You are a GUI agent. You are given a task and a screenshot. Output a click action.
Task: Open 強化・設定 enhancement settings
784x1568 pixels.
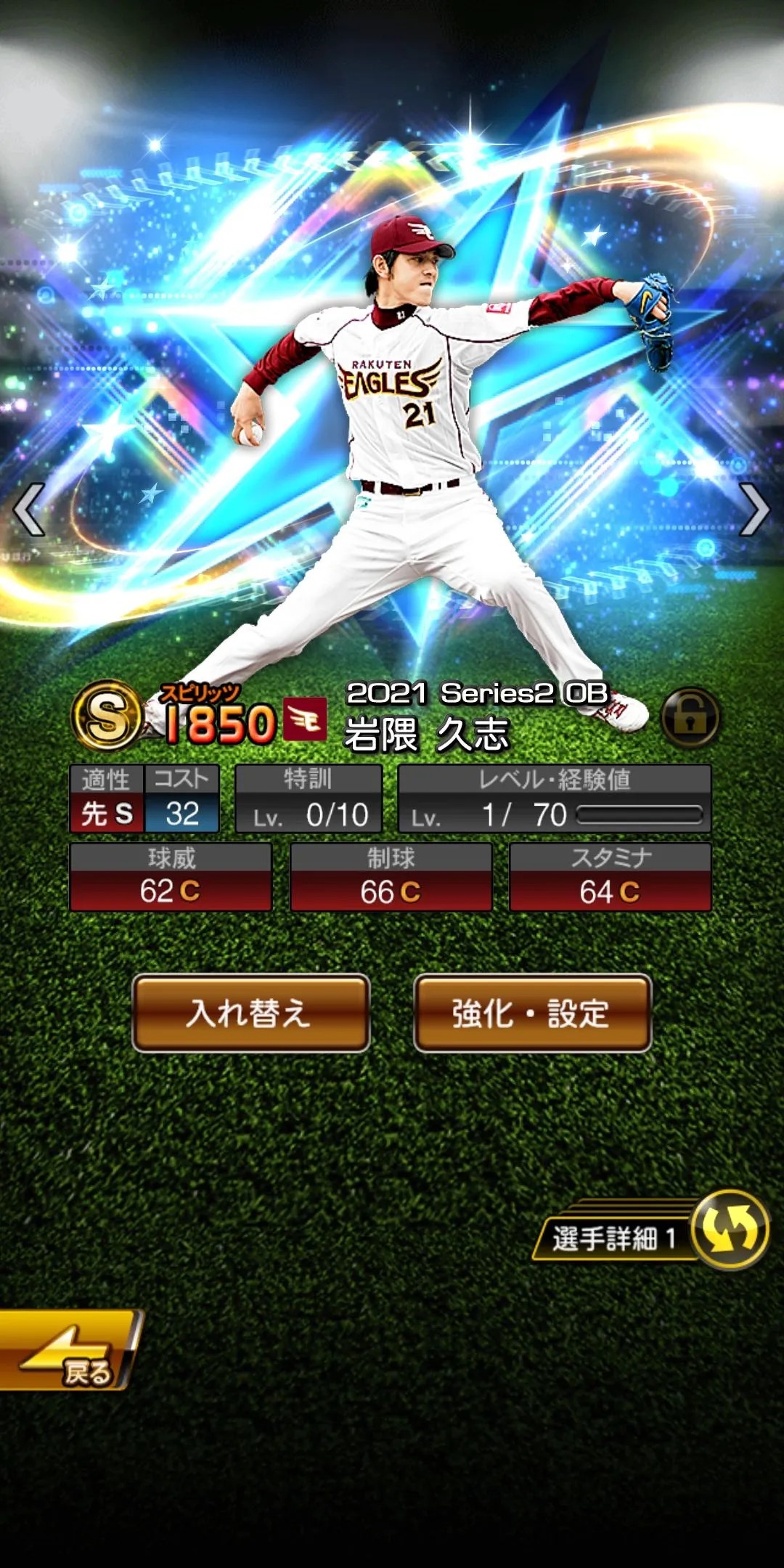(x=532, y=1013)
